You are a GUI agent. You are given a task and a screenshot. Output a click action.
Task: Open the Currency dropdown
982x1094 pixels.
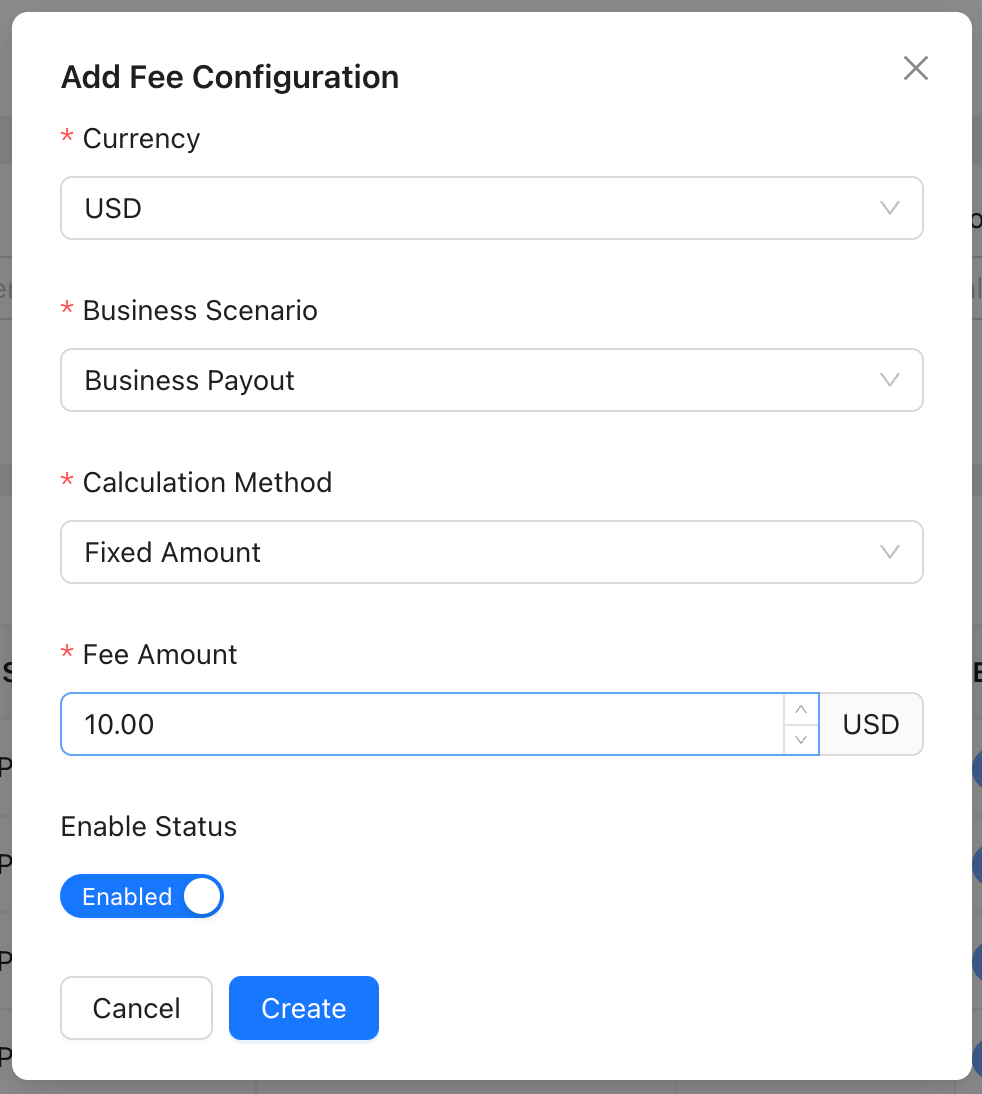click(491, 208)
